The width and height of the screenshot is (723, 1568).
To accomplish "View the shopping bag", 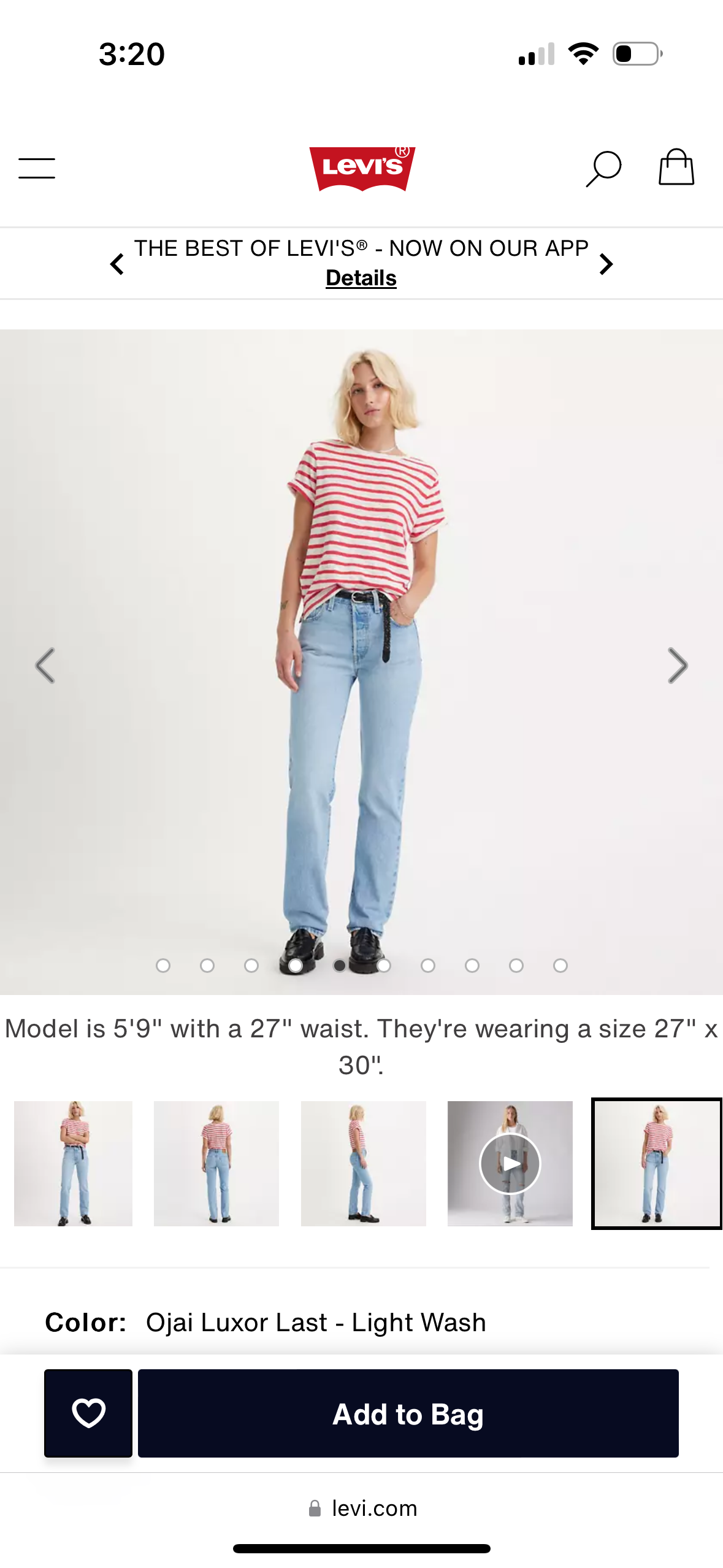I will click(676, 167).
